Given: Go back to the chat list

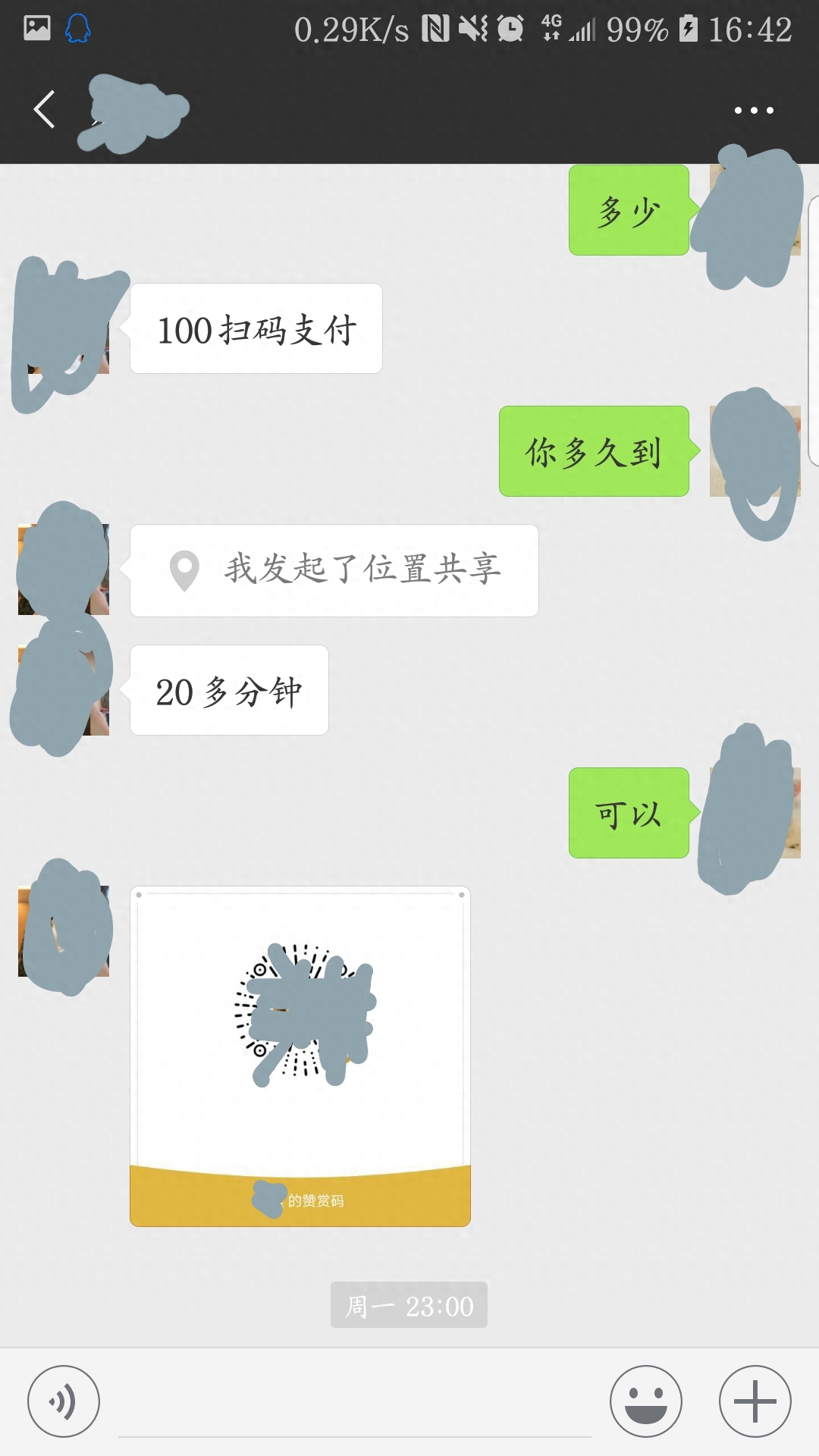Looking at the screenshot, I should (45, 110).
